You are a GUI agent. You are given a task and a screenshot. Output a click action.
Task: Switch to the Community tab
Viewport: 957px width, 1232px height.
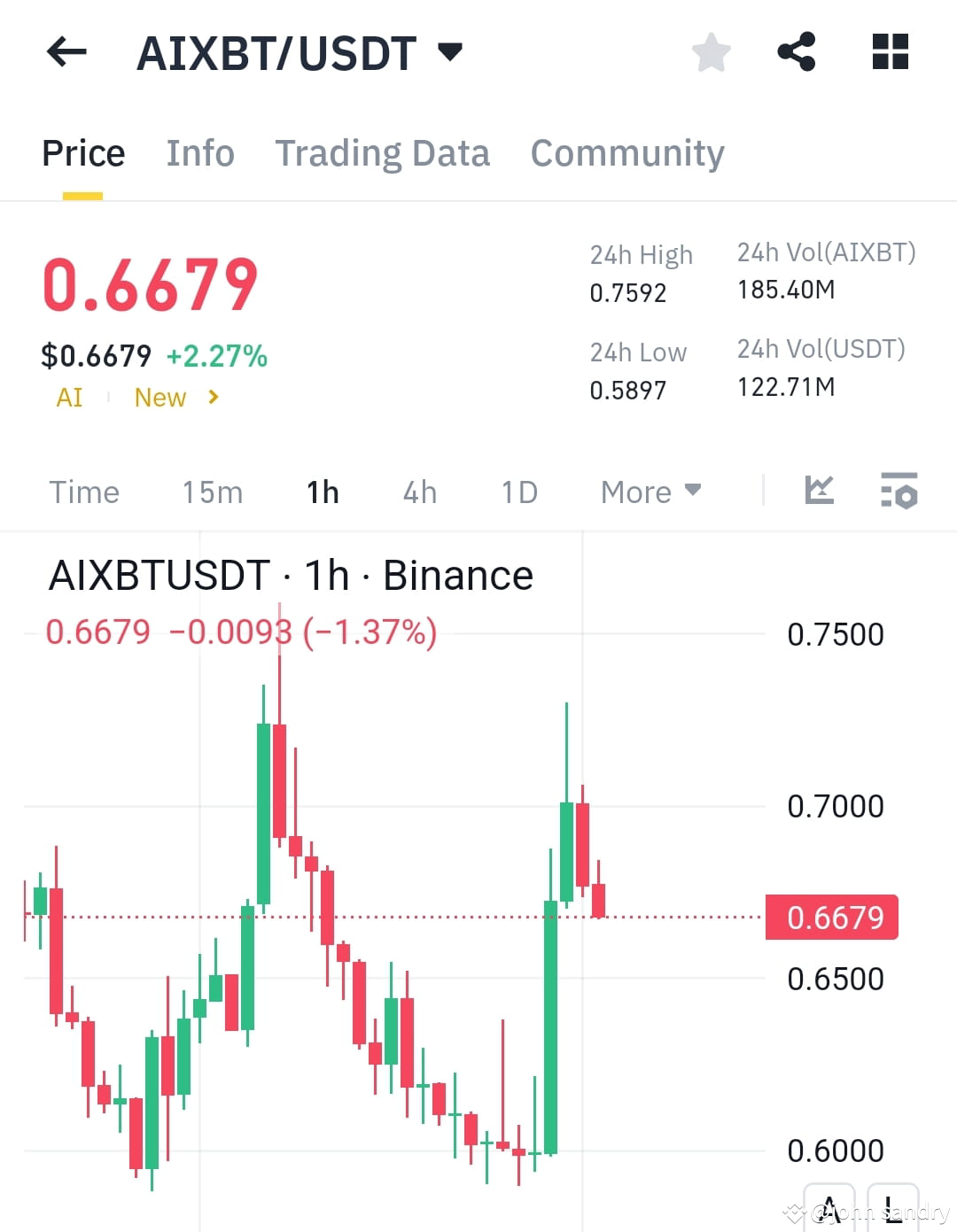(x=626, y=153)
